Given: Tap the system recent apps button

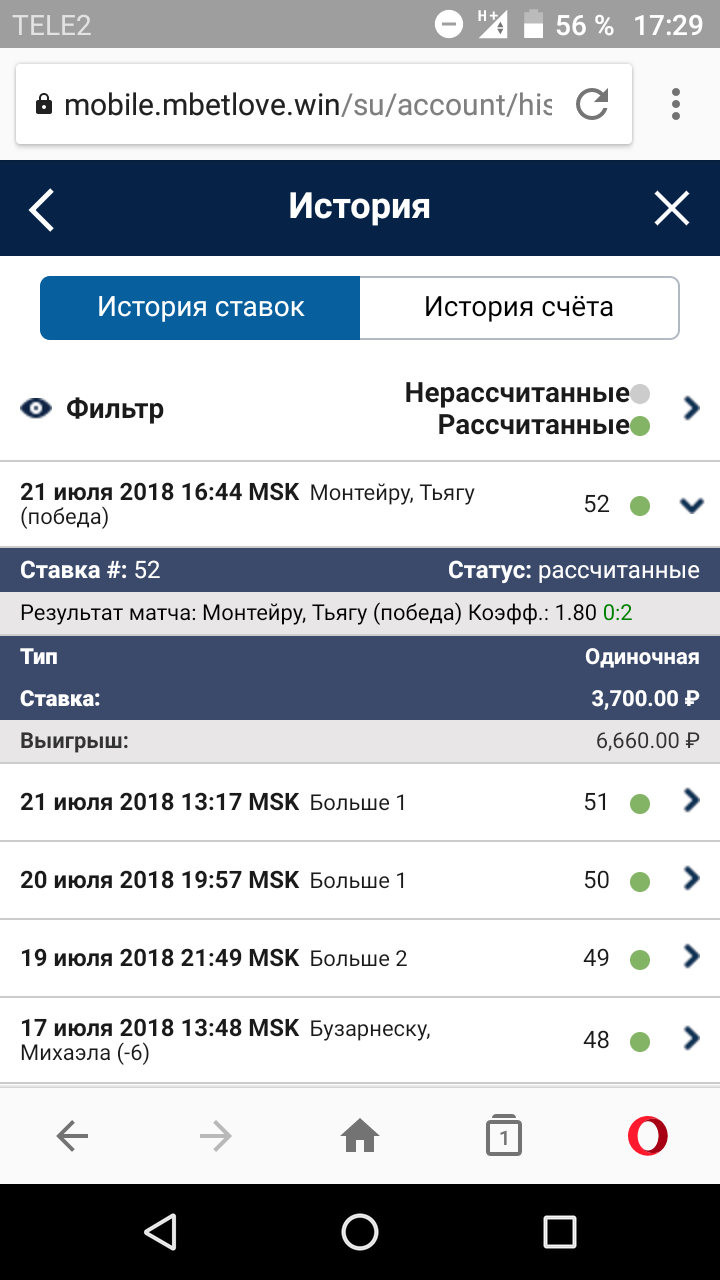Looking at the screenshot, I should pos(560,1232).
